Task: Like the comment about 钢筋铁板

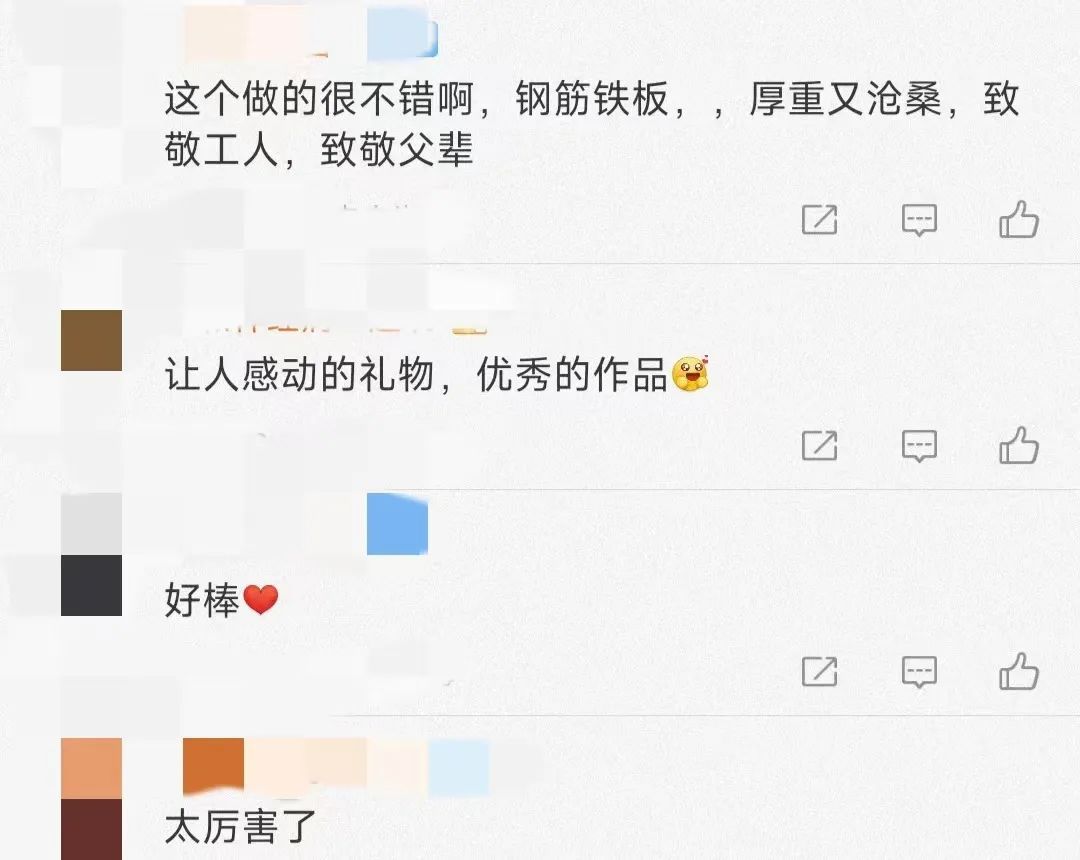Action: tap(1019, 219)
